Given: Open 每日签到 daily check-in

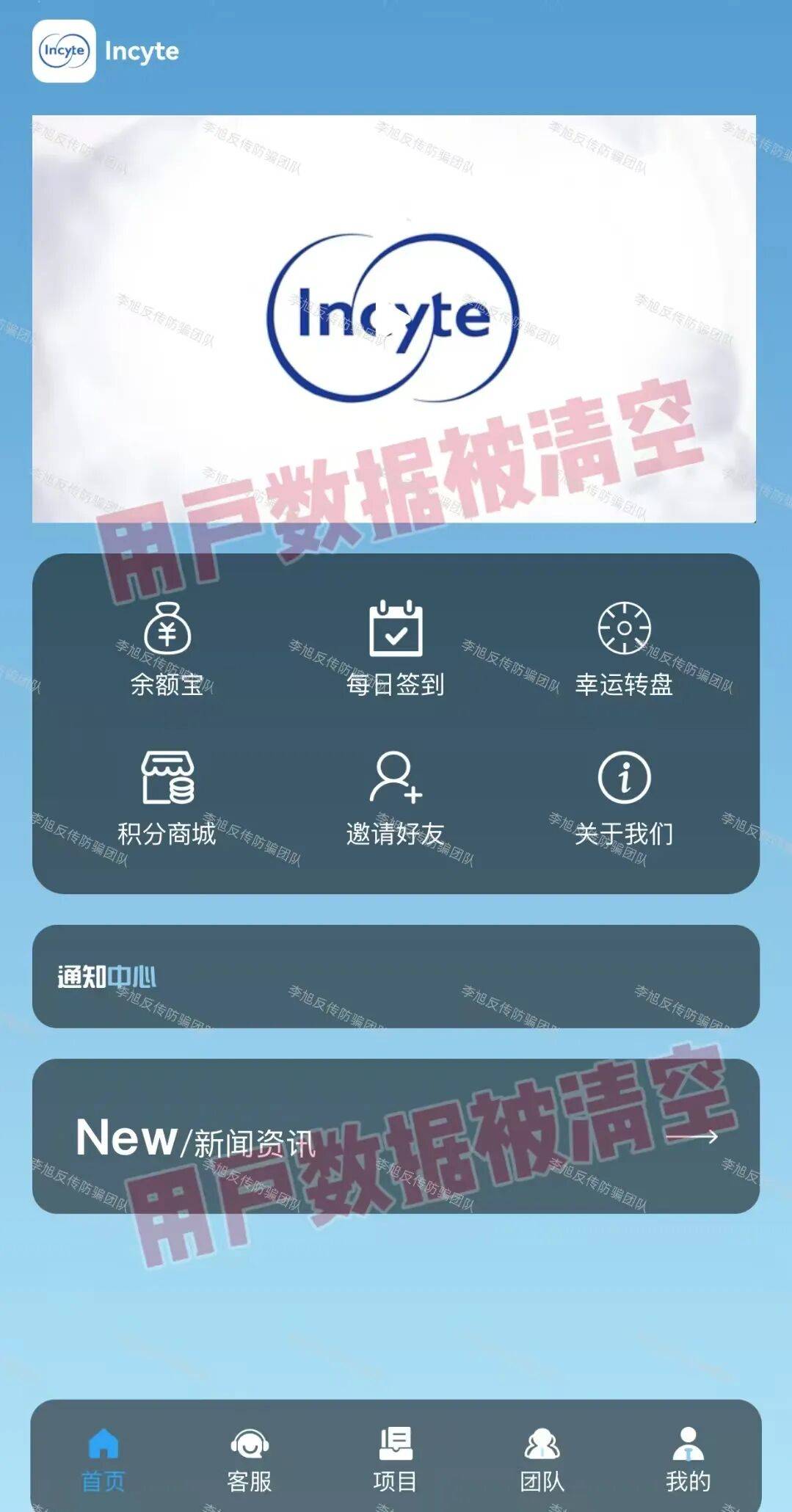Looking at the screenshot, I should (x=395, y=647).
